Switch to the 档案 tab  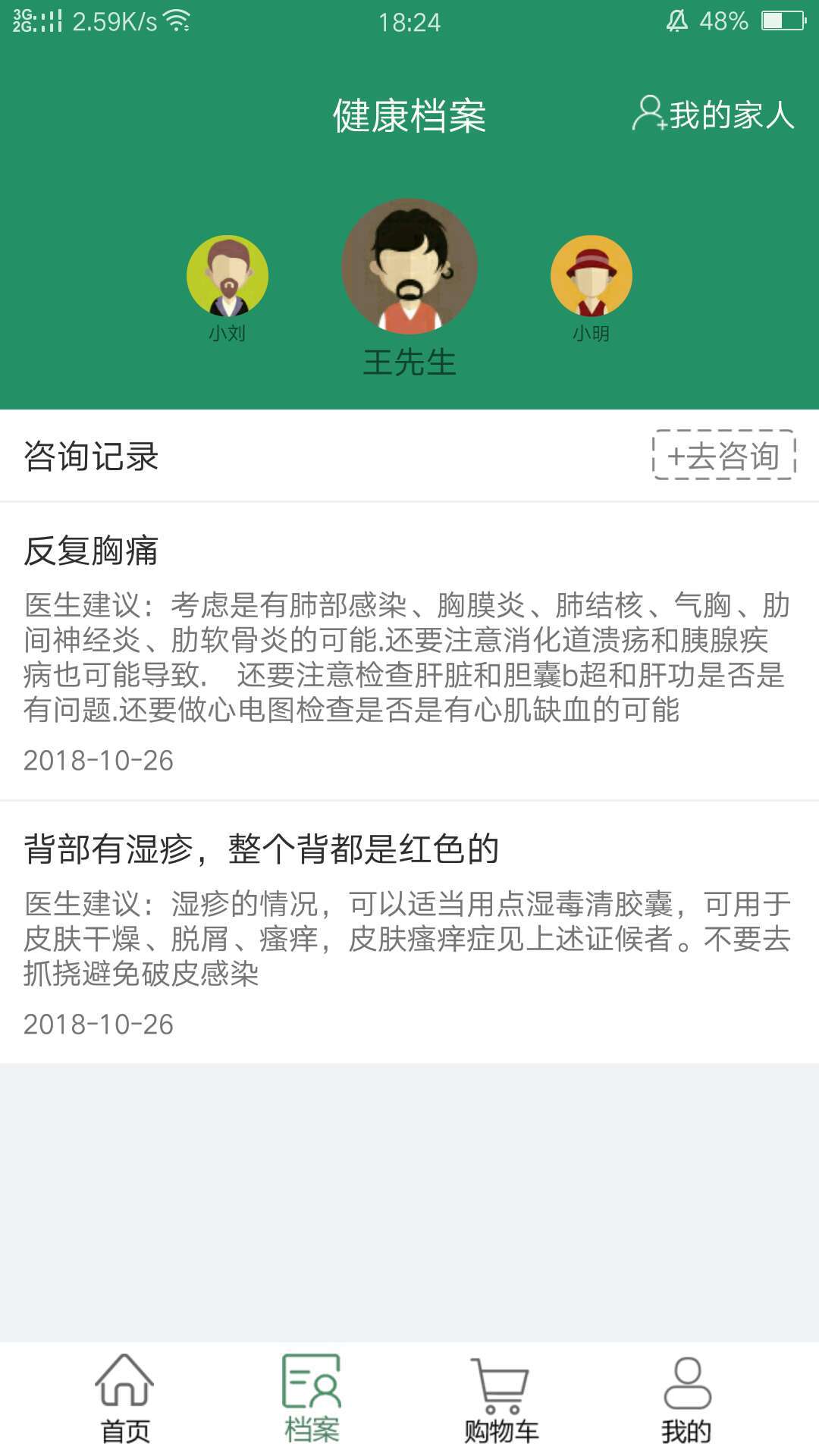pos(312,1400)
